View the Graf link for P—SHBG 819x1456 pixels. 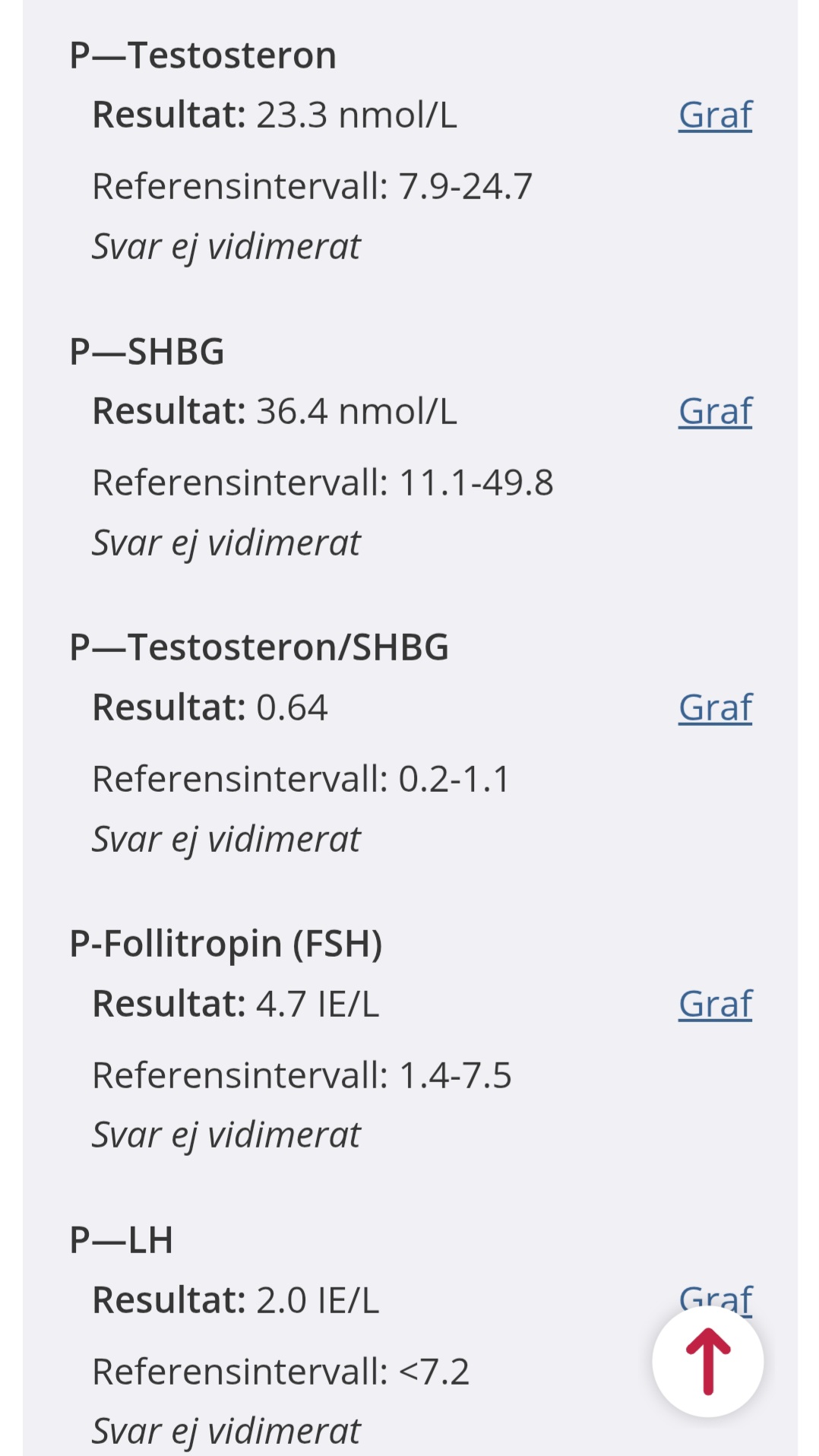tap(715, 412)
